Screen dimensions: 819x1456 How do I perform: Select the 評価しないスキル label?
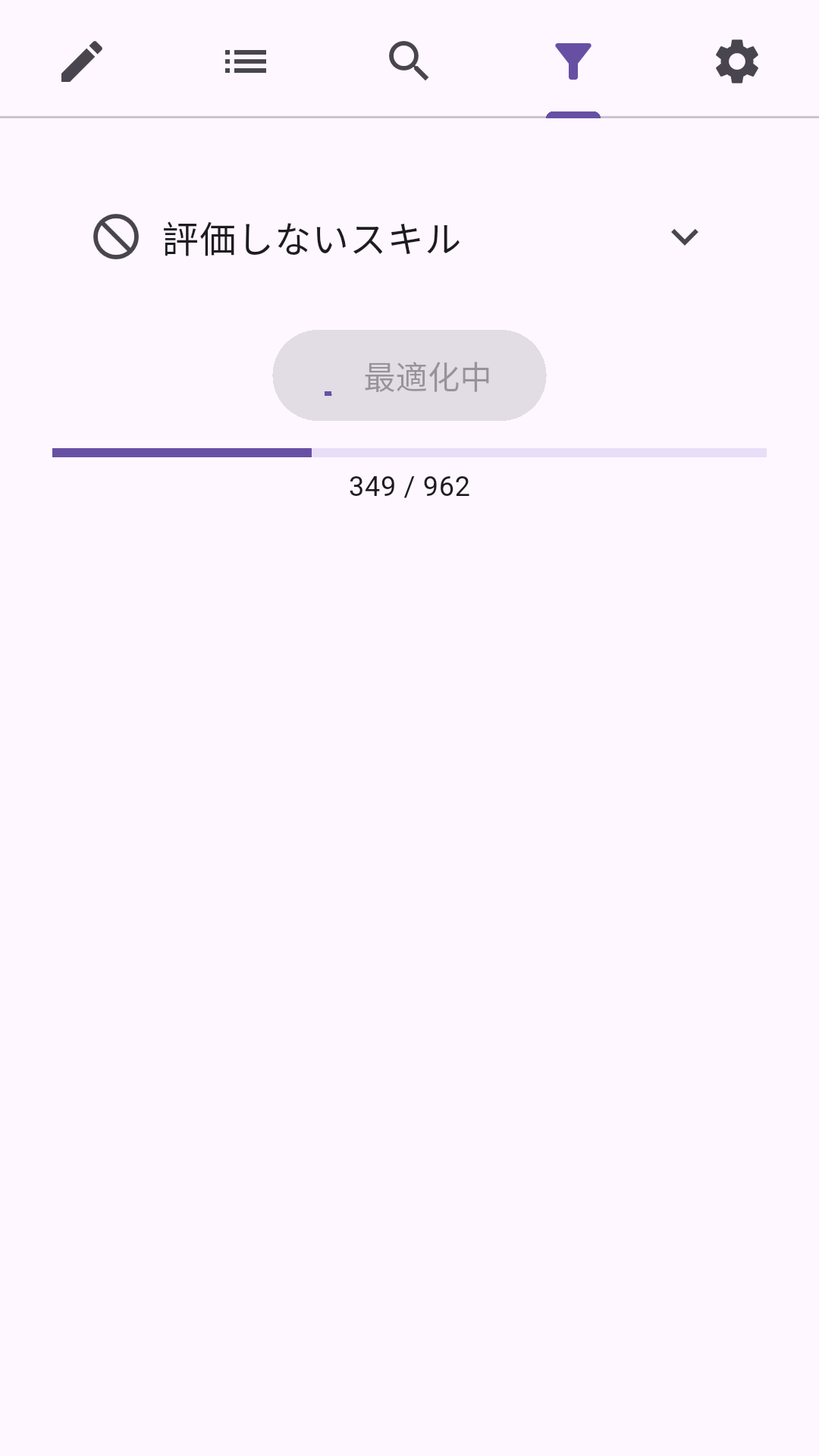[310, 238]
